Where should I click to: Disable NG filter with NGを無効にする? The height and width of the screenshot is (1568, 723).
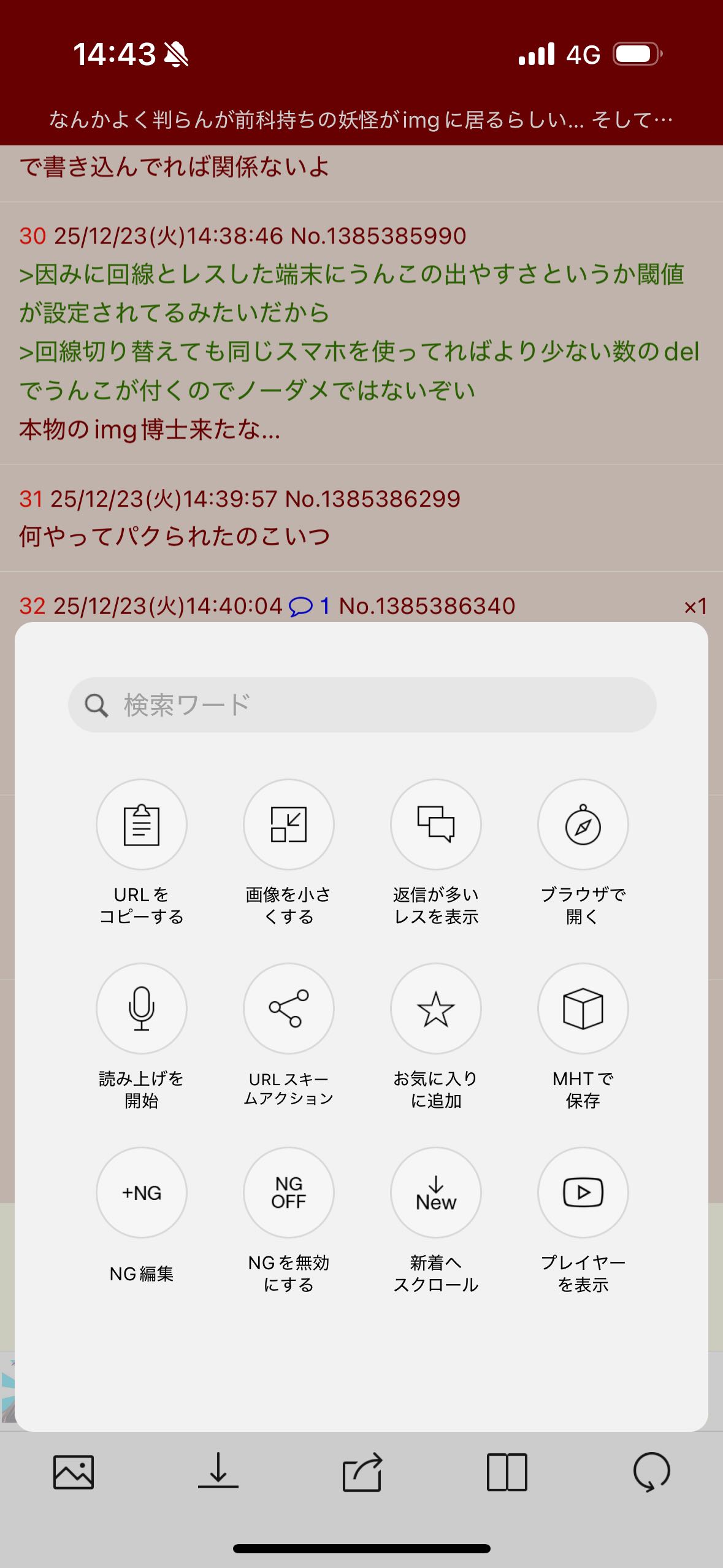(x=289, y=1192)
